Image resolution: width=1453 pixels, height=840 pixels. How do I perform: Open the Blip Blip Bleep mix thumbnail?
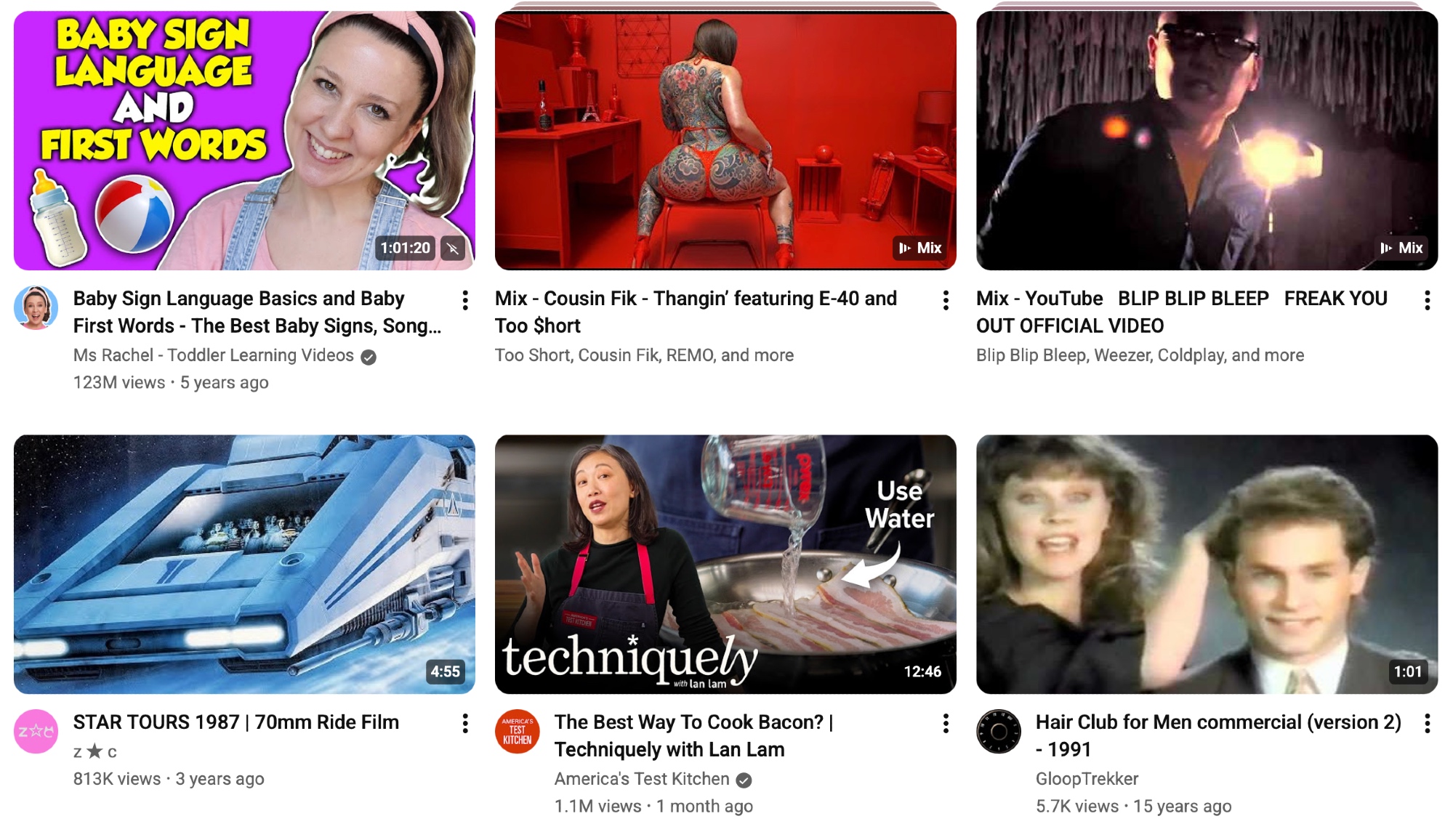tap(1207, 140)
